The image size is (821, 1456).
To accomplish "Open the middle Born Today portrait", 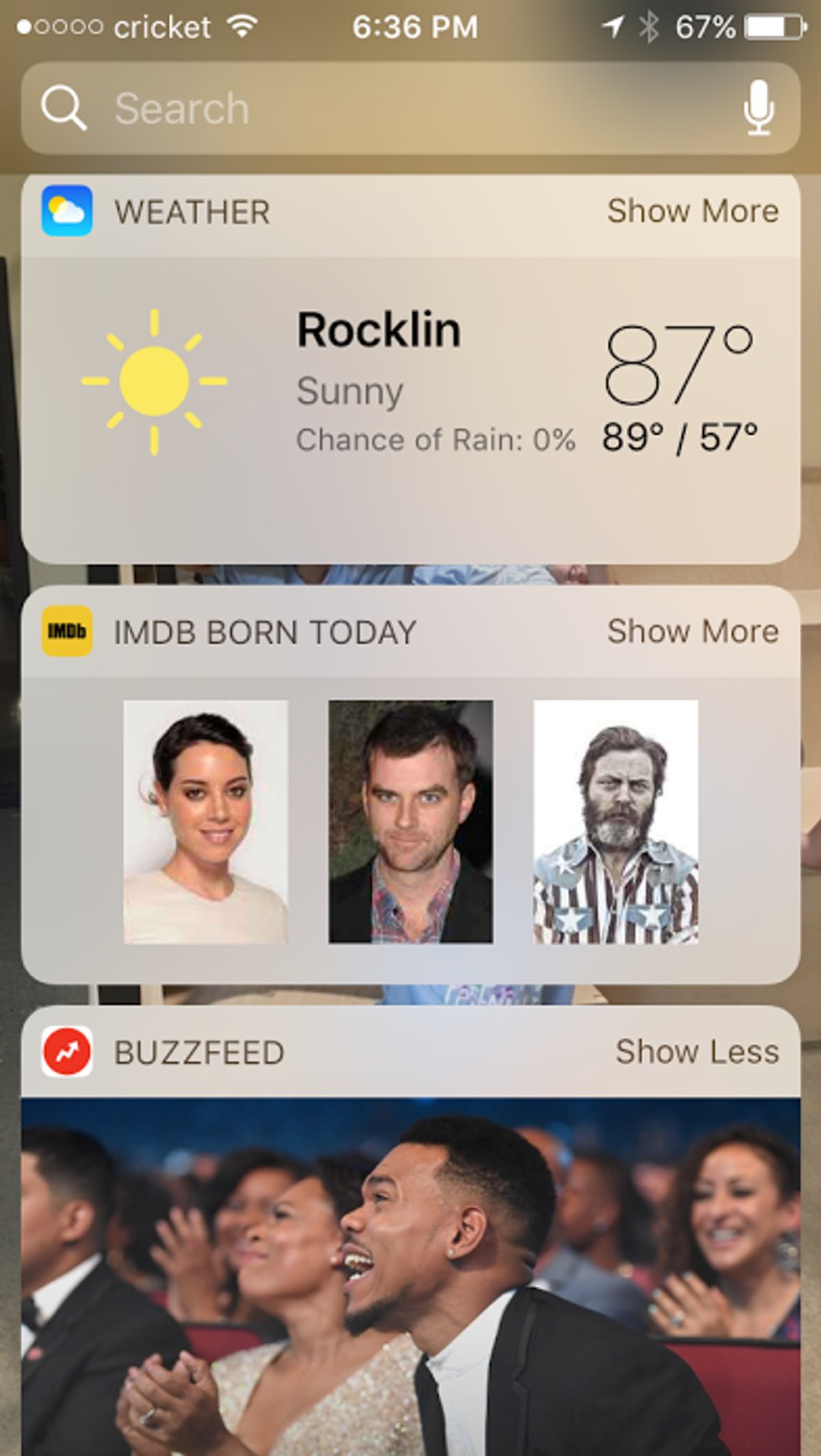I will pyautogui.click(x=410, y=822).
